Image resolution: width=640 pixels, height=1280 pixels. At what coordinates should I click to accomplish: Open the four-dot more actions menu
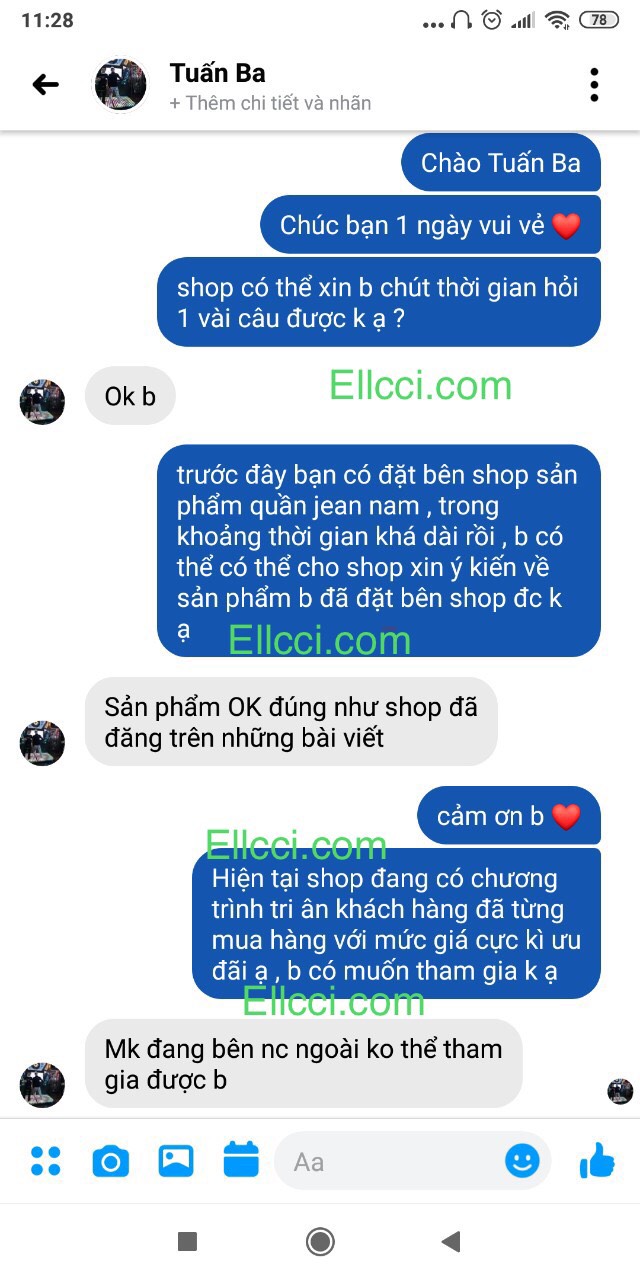coord(46,1161)
